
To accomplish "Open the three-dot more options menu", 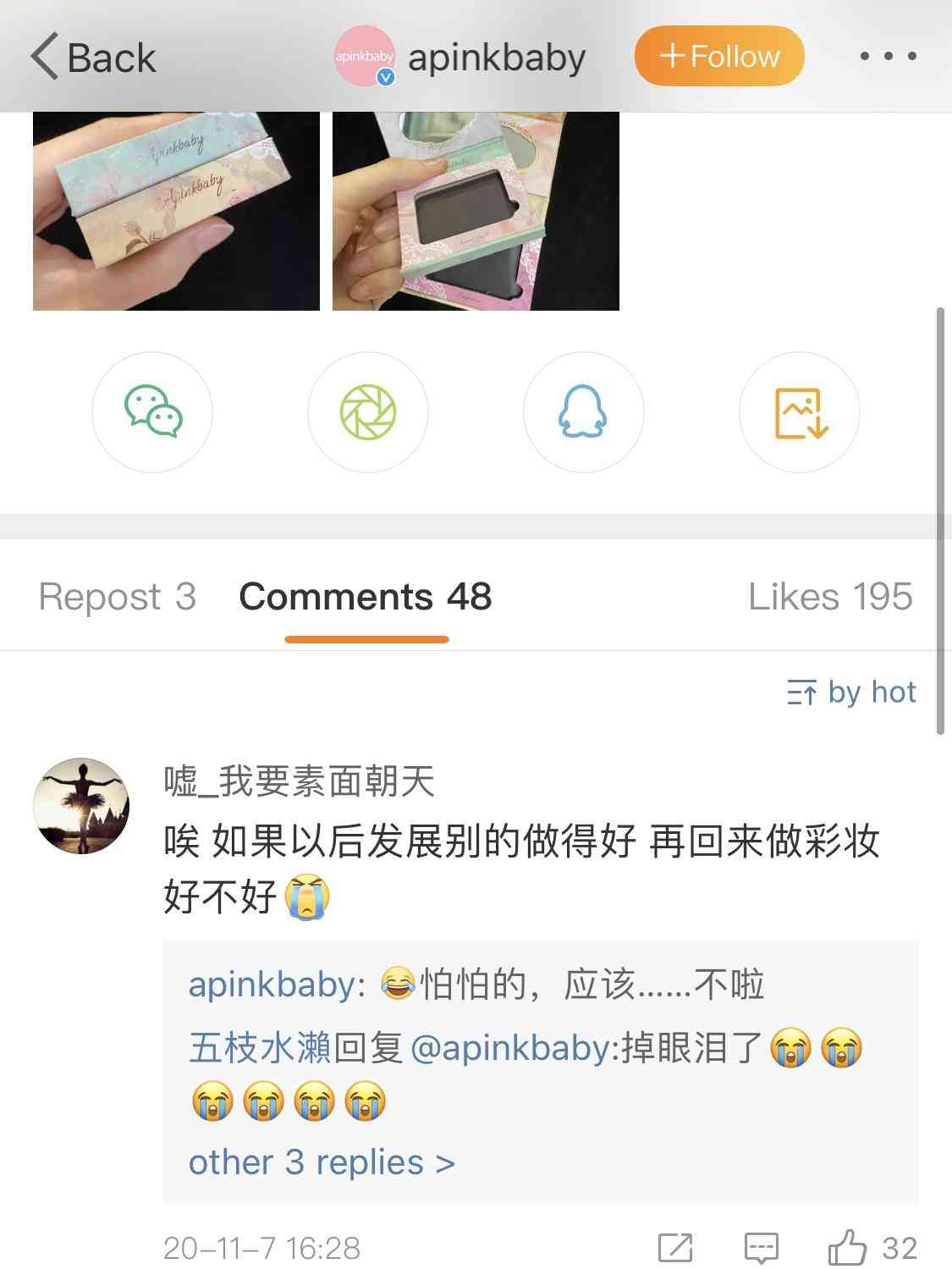I will (x=888, y=56).
